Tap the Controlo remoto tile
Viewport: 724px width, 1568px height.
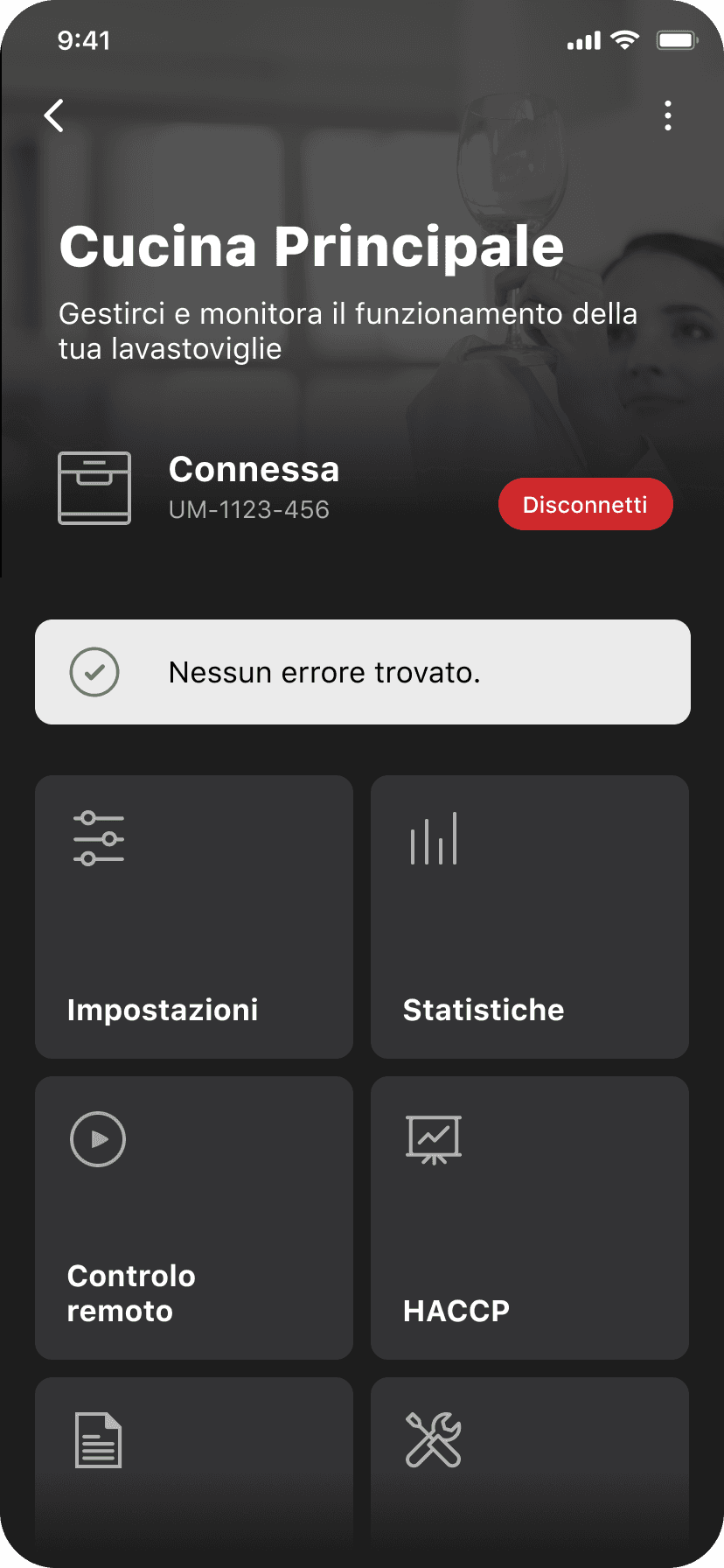tap(193, 1217)
